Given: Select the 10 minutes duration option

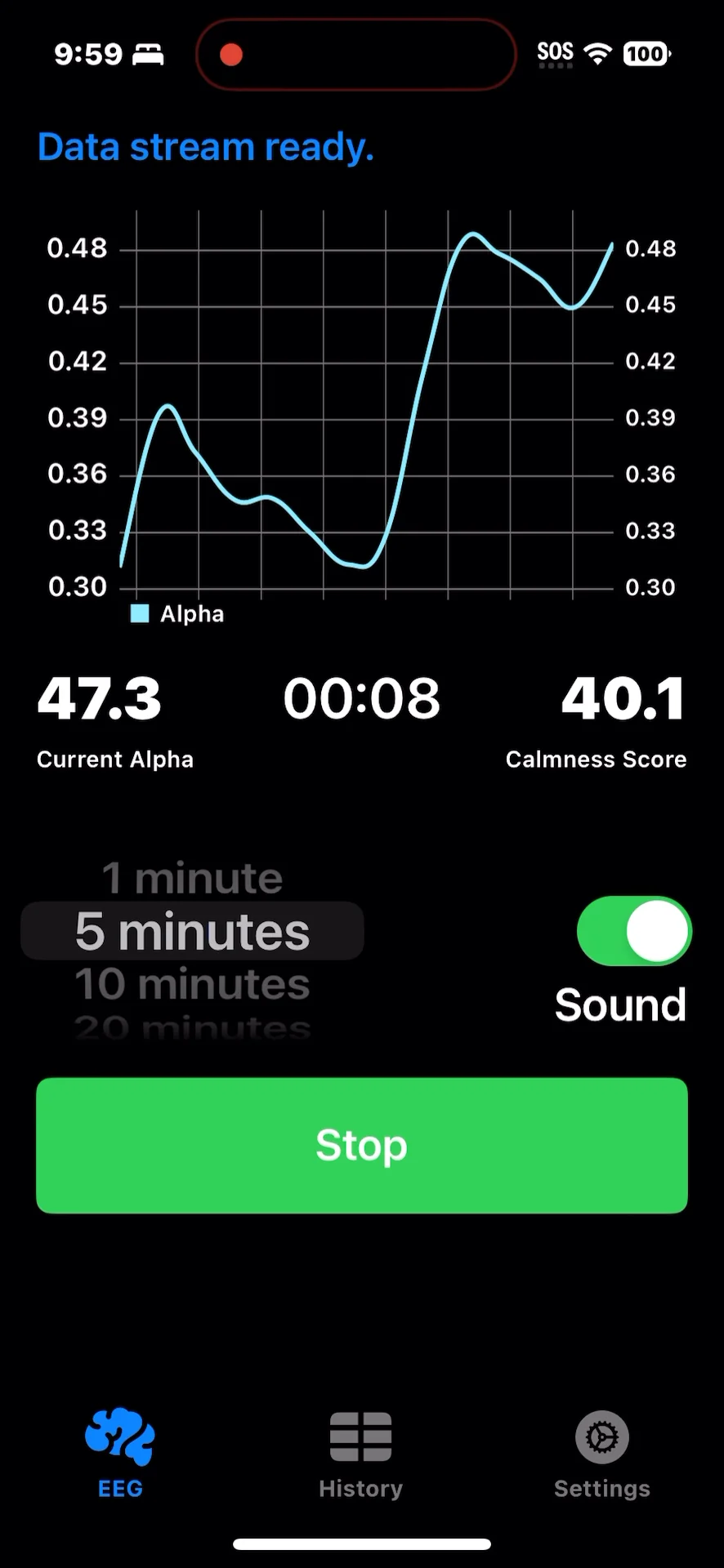Looking at the screenshot, I should pyautogui.click(x=192, y=983).
